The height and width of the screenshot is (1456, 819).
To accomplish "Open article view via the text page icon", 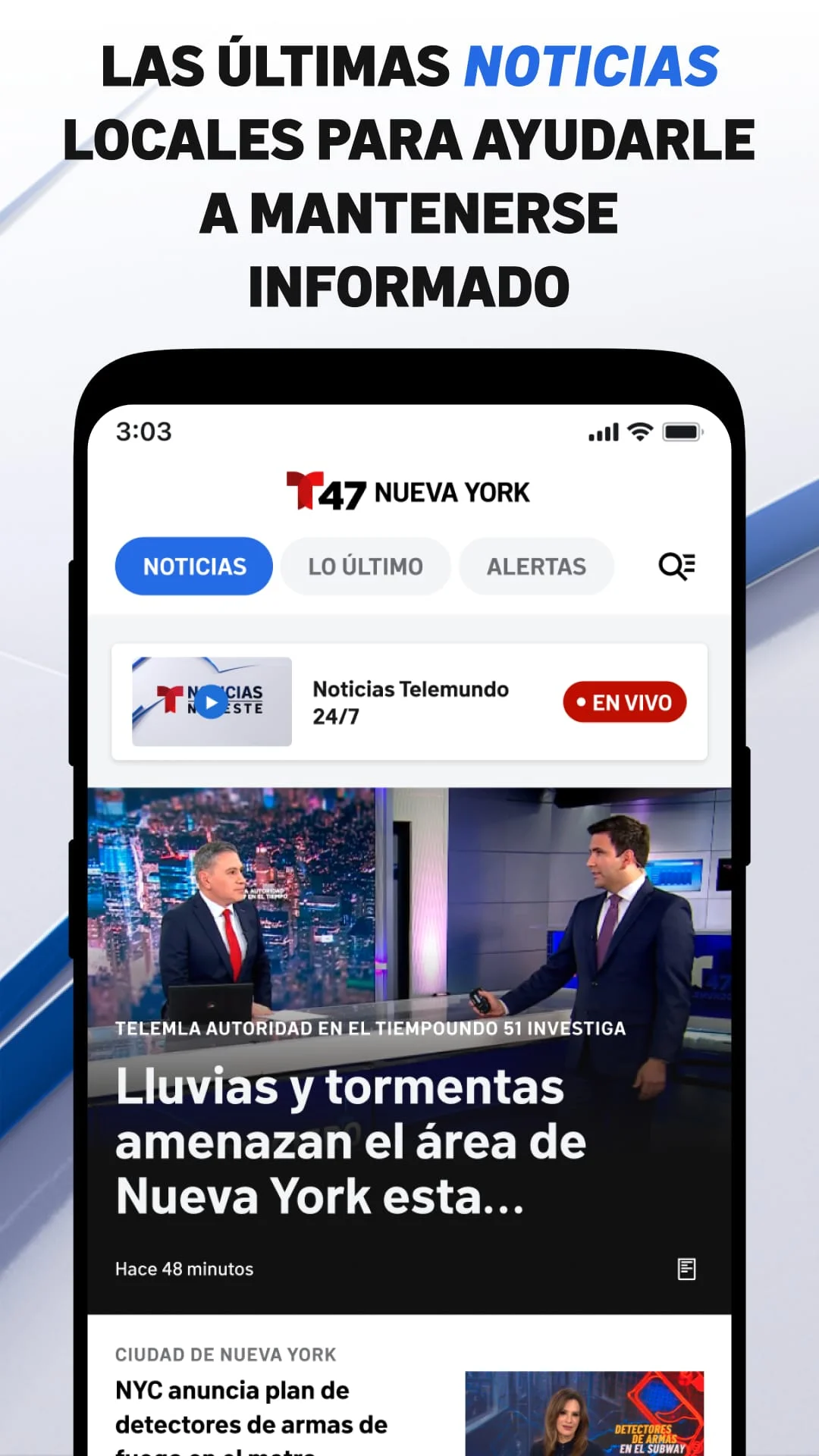I will (688, 1268).
